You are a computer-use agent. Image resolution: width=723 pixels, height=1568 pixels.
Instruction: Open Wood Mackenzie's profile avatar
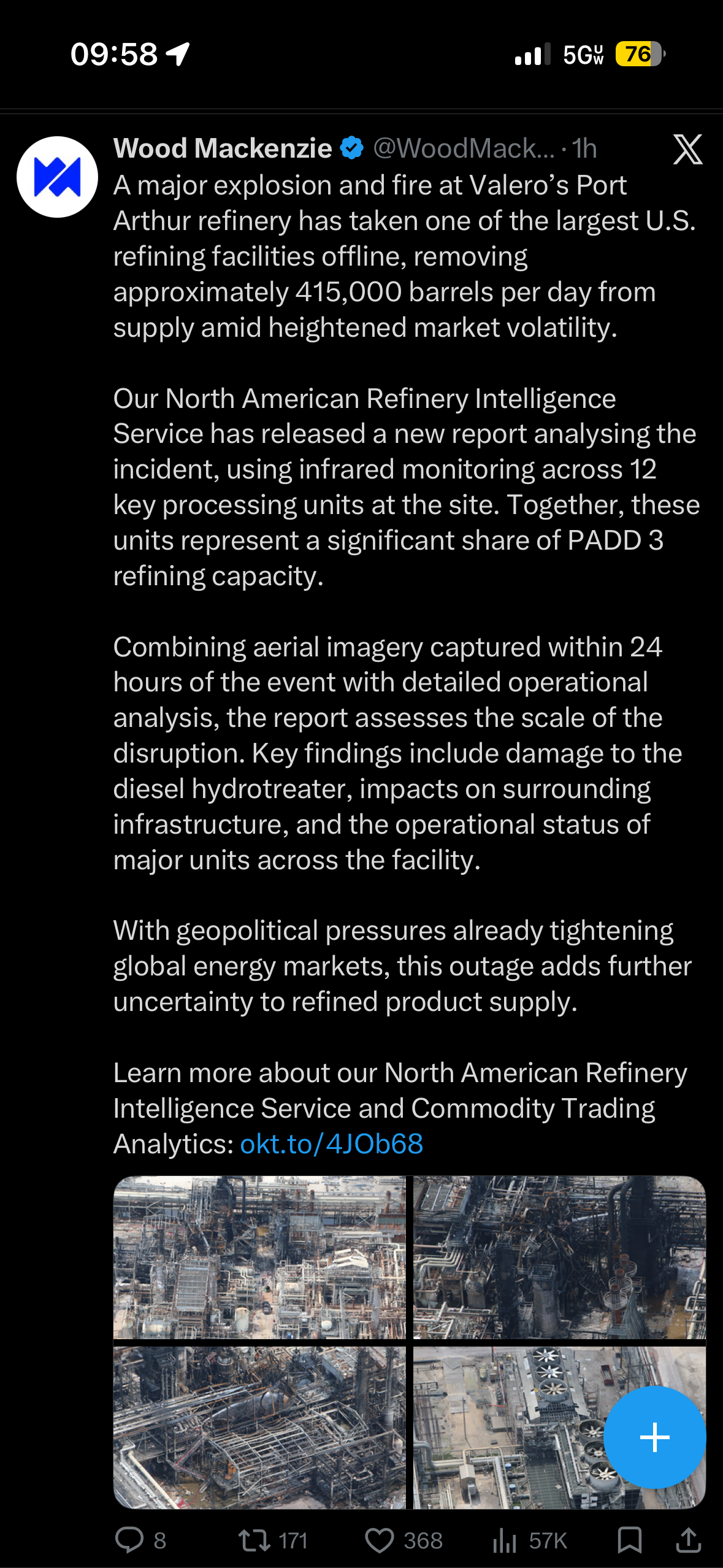[57, 177]
